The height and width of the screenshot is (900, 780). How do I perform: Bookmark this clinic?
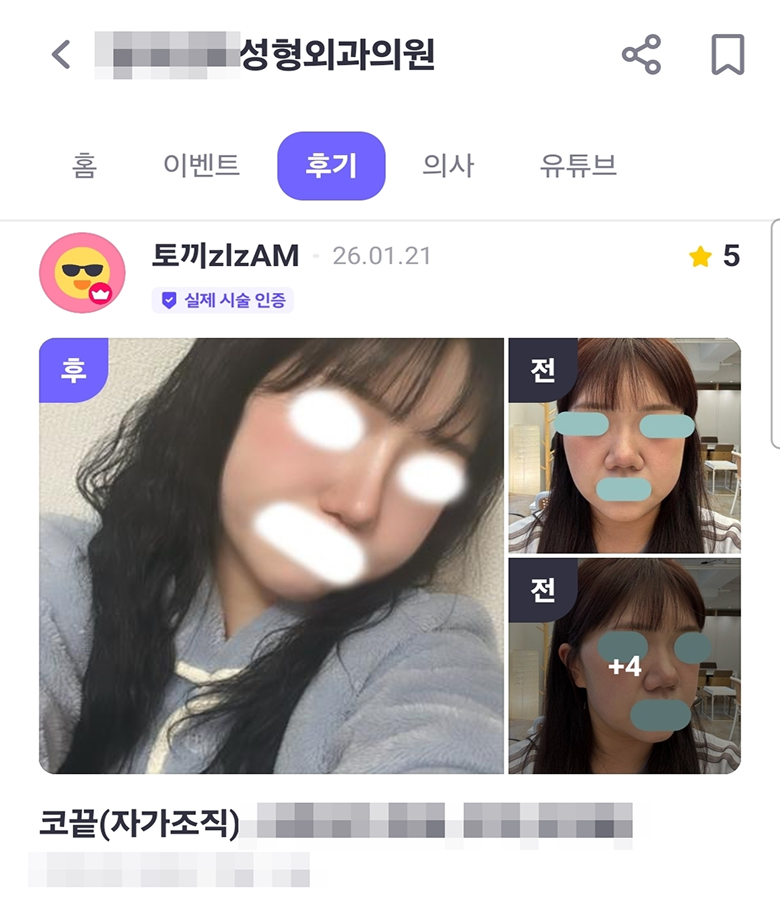tap(727, 54)
